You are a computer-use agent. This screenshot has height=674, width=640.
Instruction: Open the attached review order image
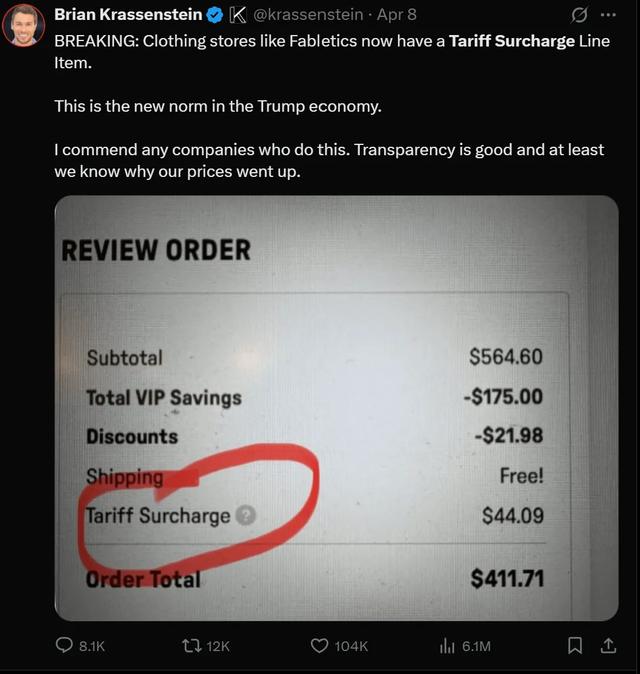pyautogui.click(x=336, y=408)
